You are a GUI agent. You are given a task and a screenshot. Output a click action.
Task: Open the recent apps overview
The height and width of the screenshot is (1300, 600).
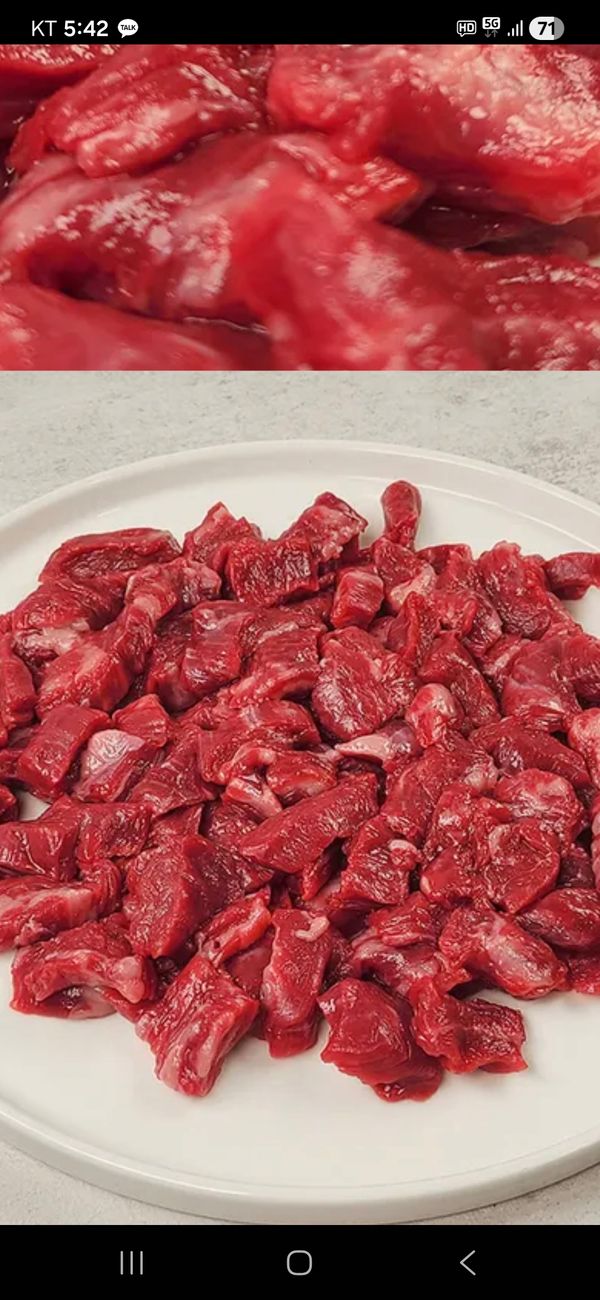click(x=131, y=1263)
